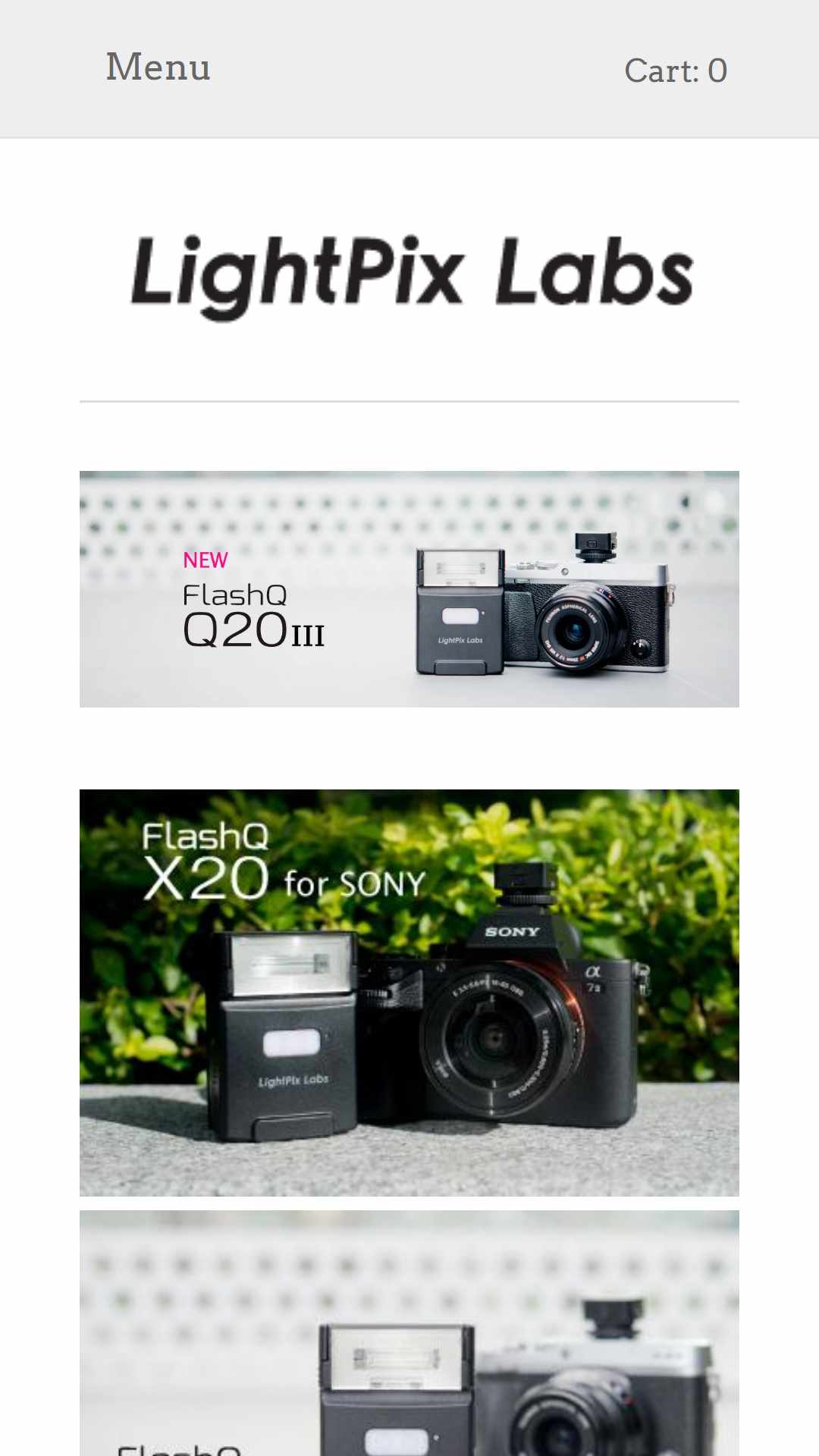The height and width of the screenshot is (1456, 819).
Task: Open the FlashQ X20 for Sony banner
Action: coord(409,993)
